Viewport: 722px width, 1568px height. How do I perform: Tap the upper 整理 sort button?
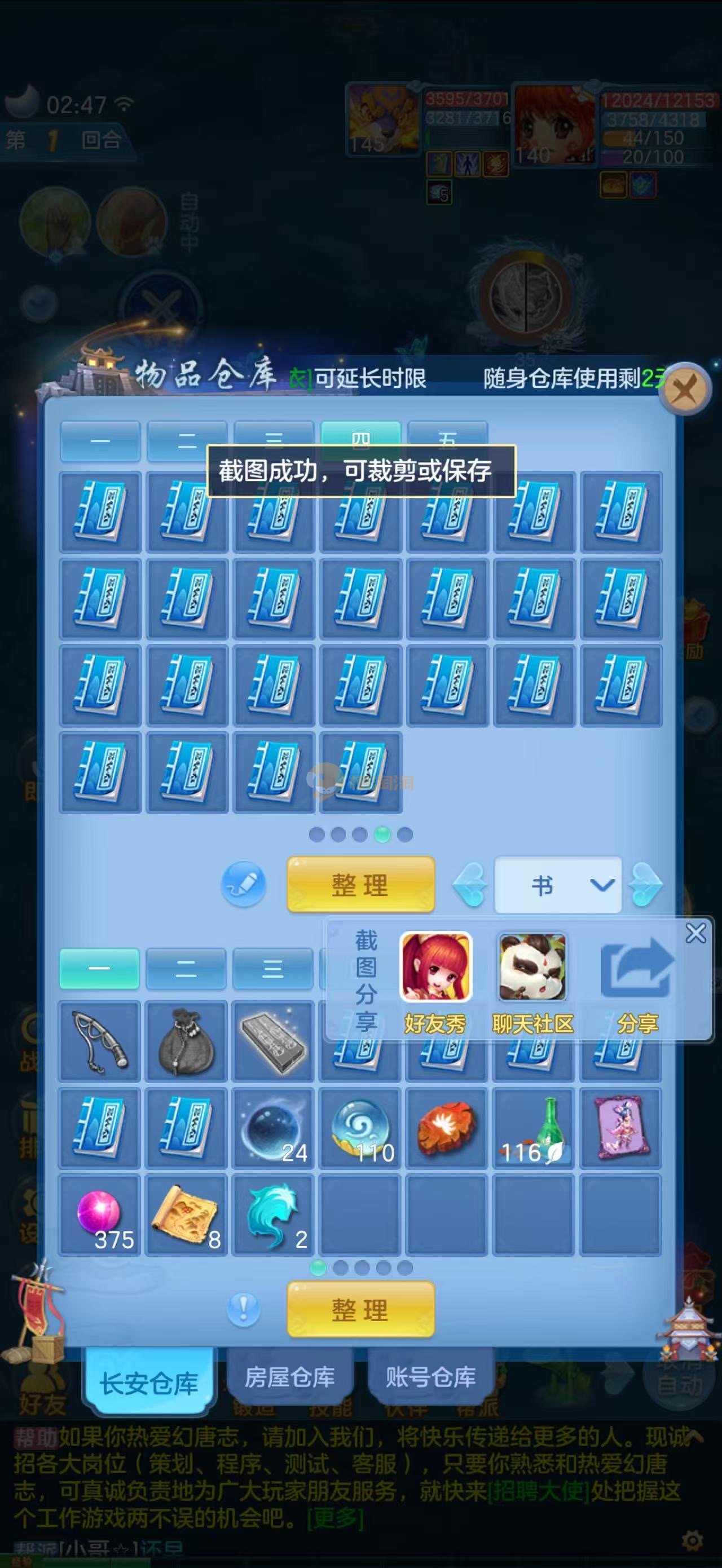(x=360, y=884)
